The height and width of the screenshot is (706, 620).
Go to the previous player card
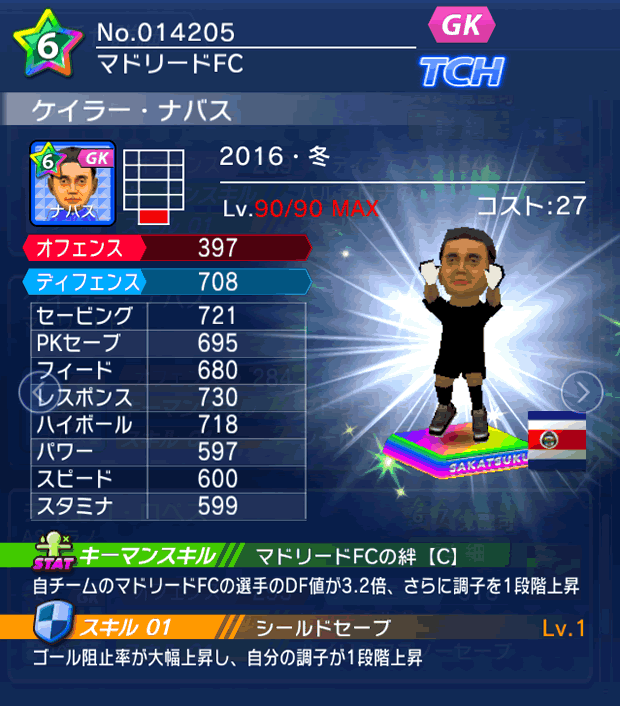tap(39, 390)
